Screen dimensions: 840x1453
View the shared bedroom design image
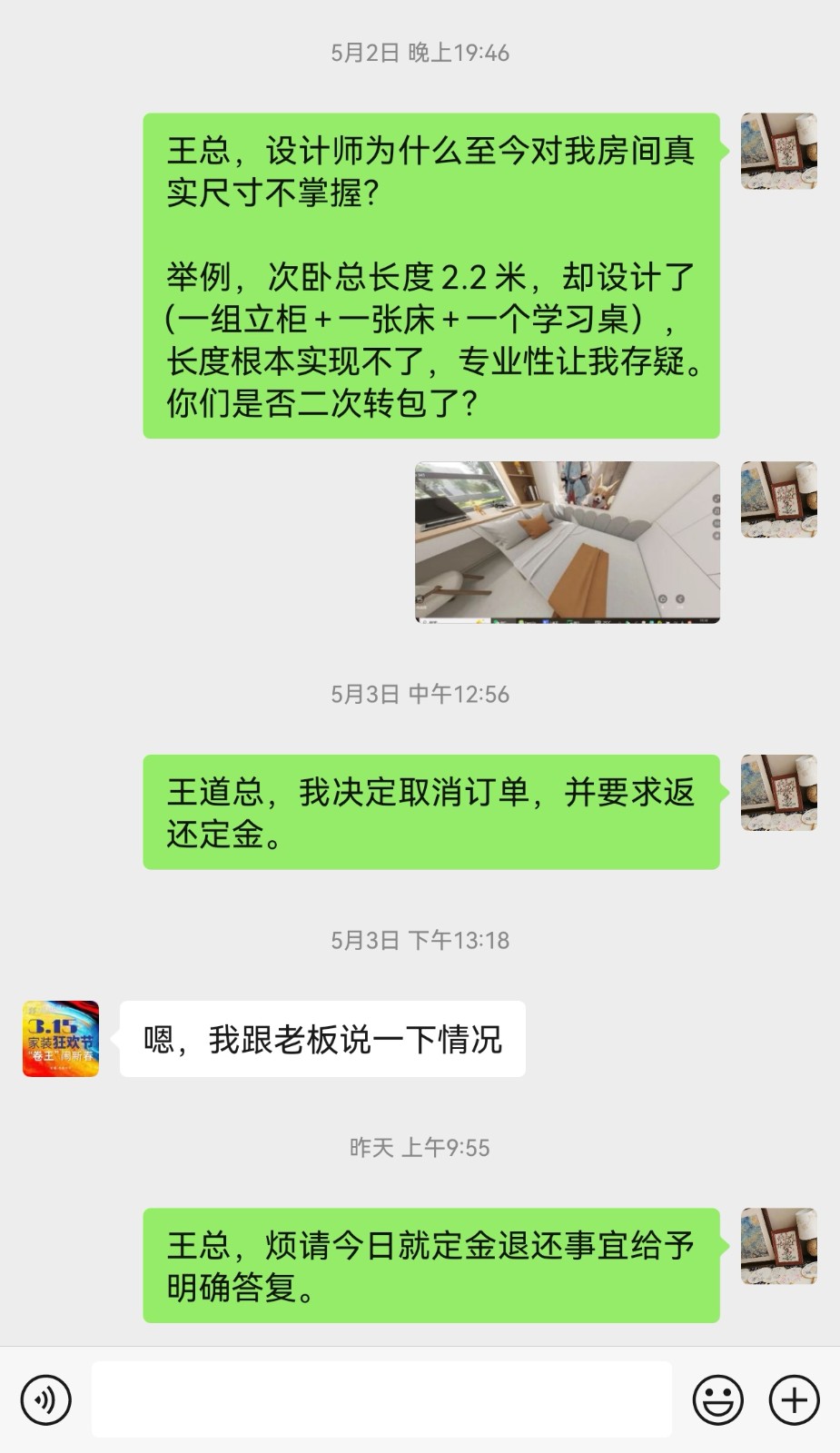tap(567, 542)
